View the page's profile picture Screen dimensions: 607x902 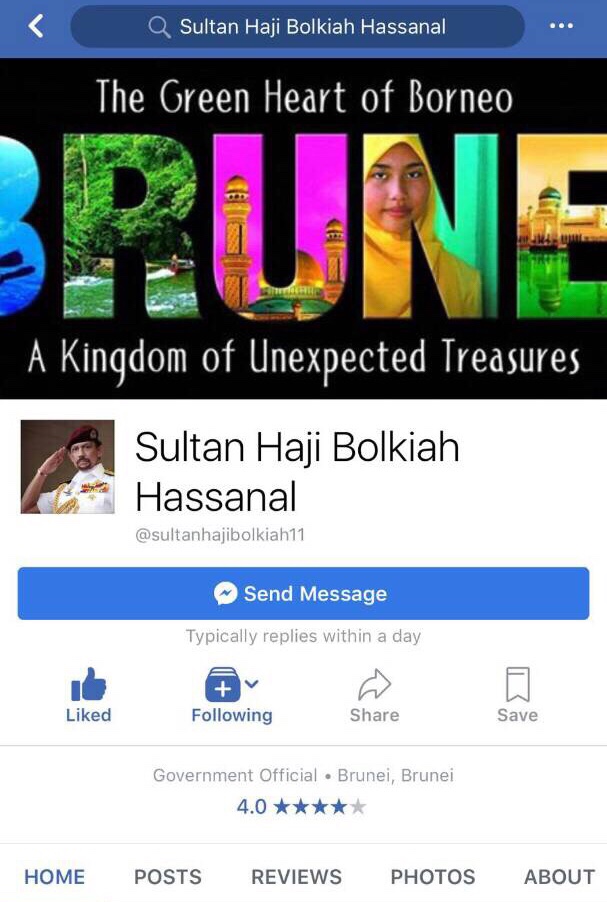68,466
